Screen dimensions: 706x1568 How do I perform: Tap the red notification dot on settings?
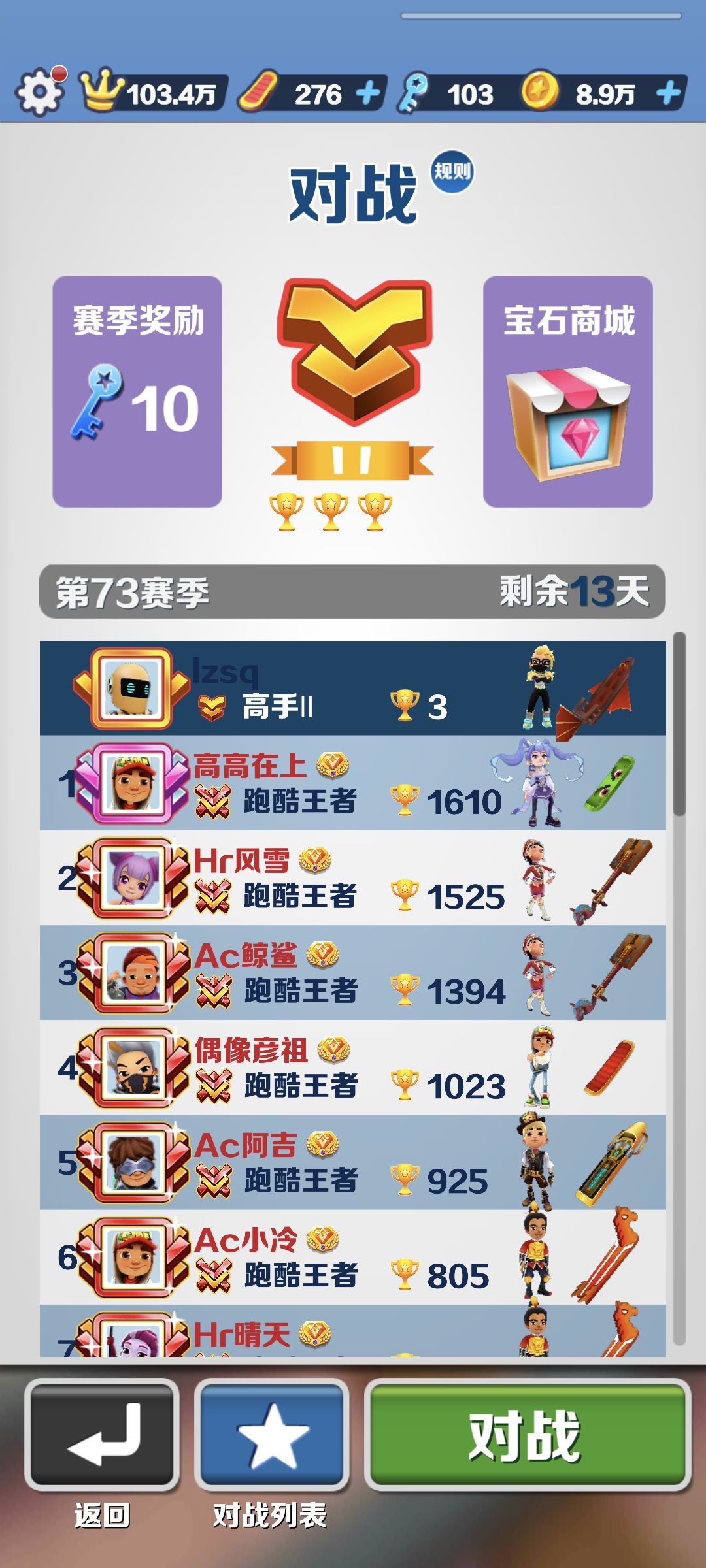click(60, 73)
